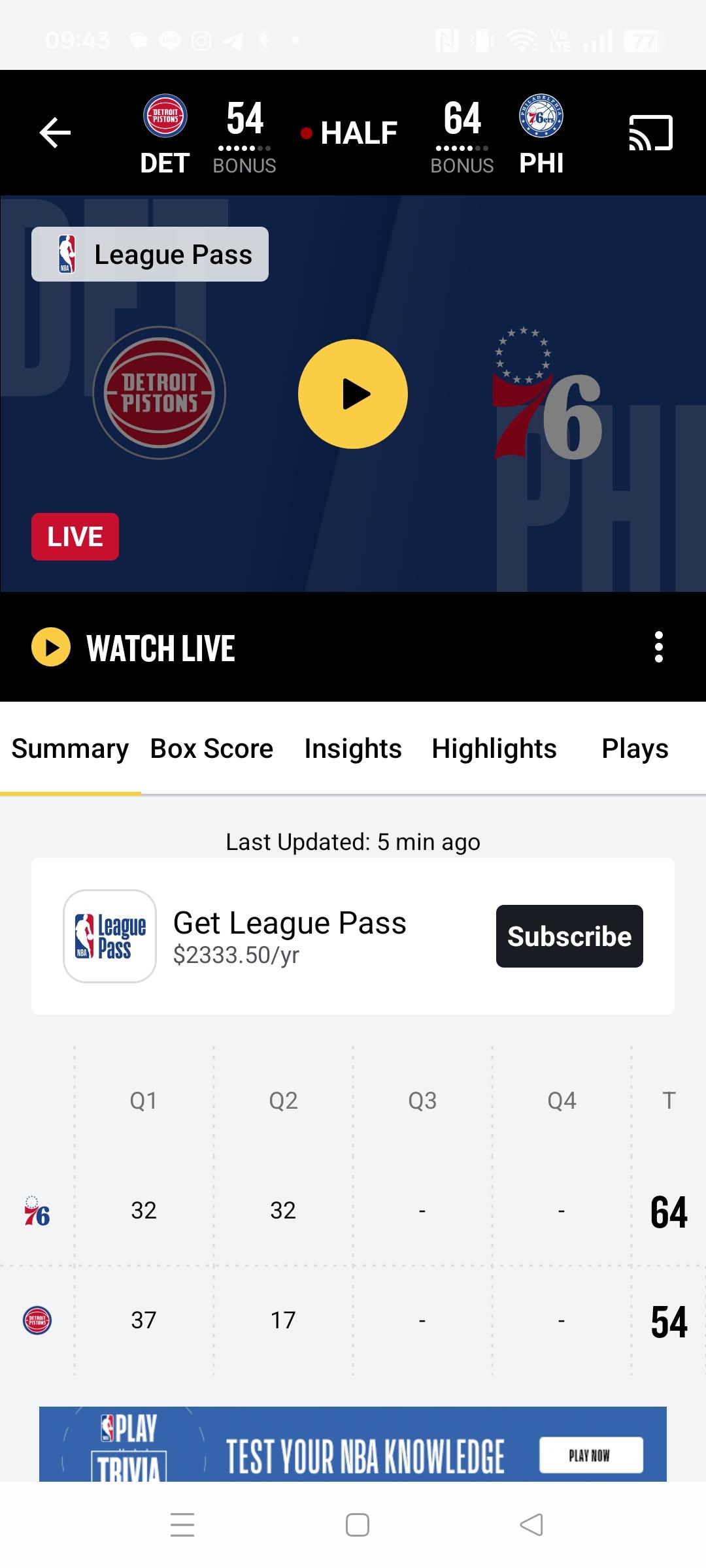The width and height of the screenshot is (706, 1568).
Task: Open the Highlights tab
Action: [494, 749]
